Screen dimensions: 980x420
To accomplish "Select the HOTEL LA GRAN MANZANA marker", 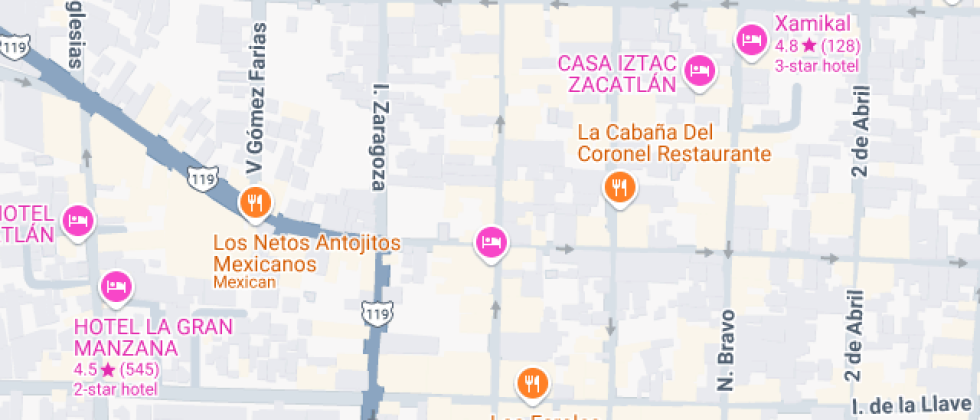I will pyautogui.click(x=118, y=287).
